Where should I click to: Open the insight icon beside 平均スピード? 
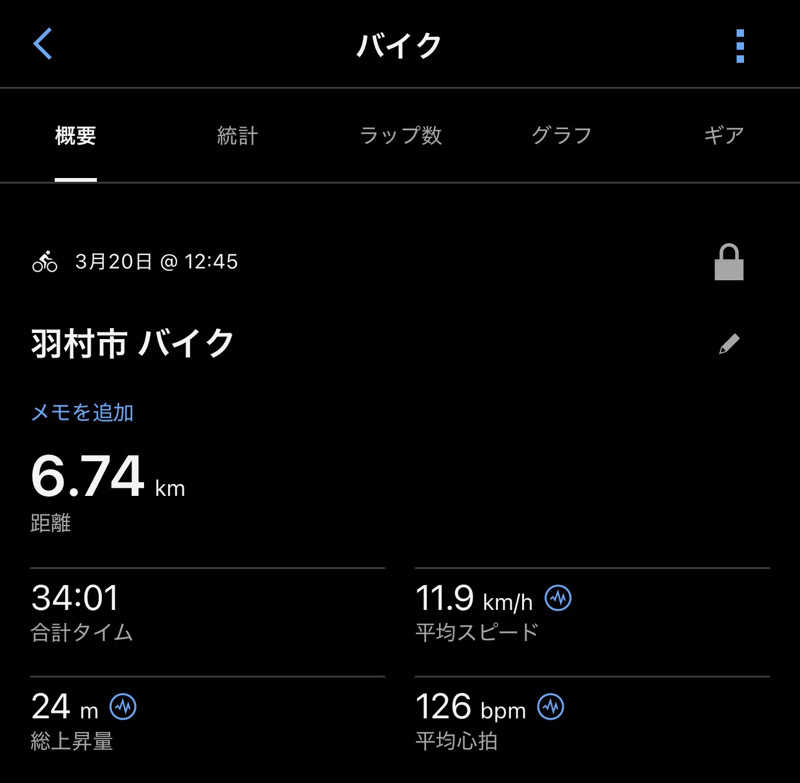(x=558, y=599)
